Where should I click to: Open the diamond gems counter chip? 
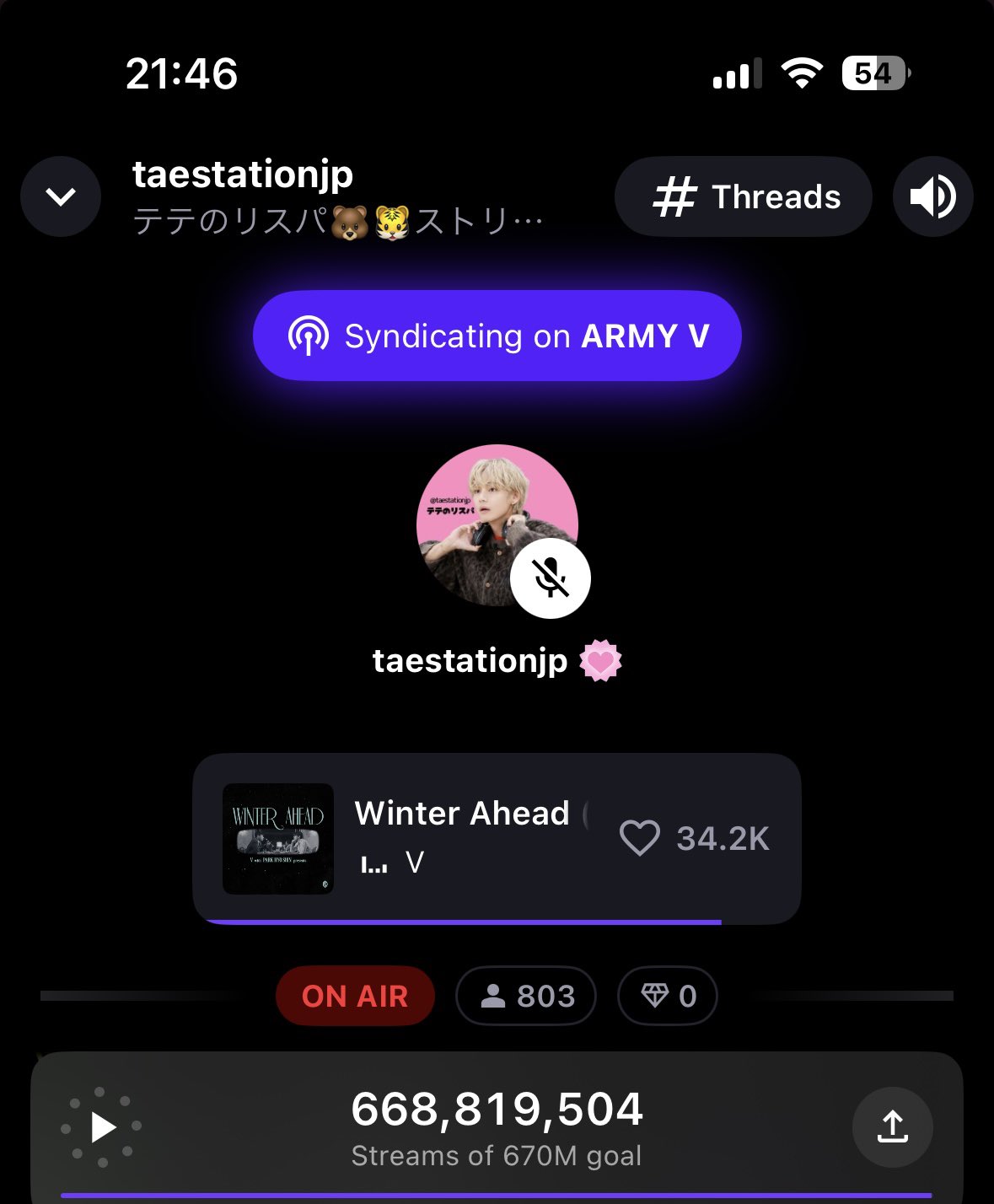pos(667,996)
